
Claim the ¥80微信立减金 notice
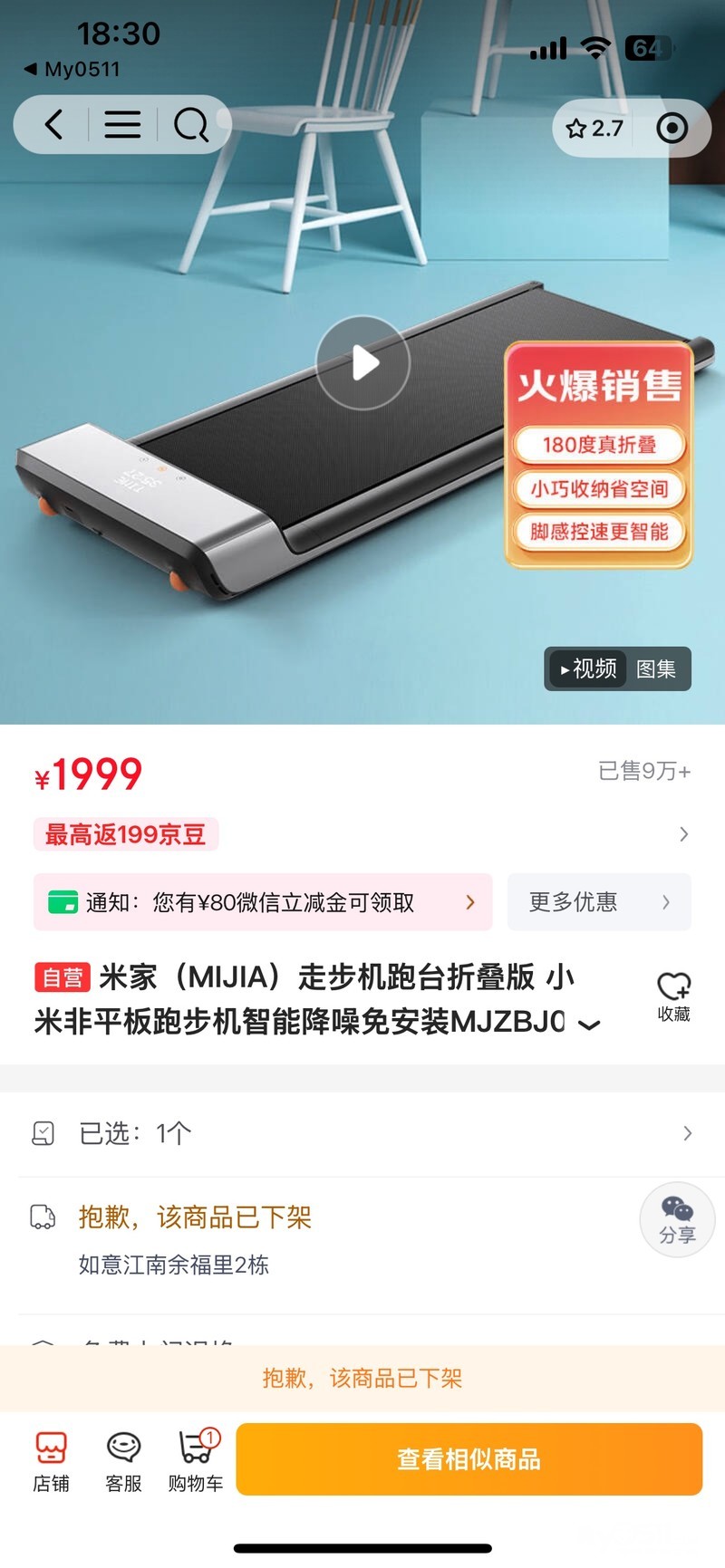263,902
